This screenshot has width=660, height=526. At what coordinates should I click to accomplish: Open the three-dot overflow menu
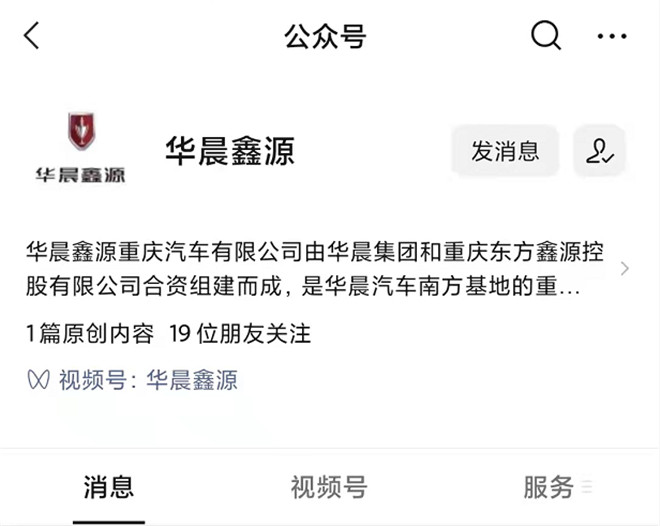611,37
